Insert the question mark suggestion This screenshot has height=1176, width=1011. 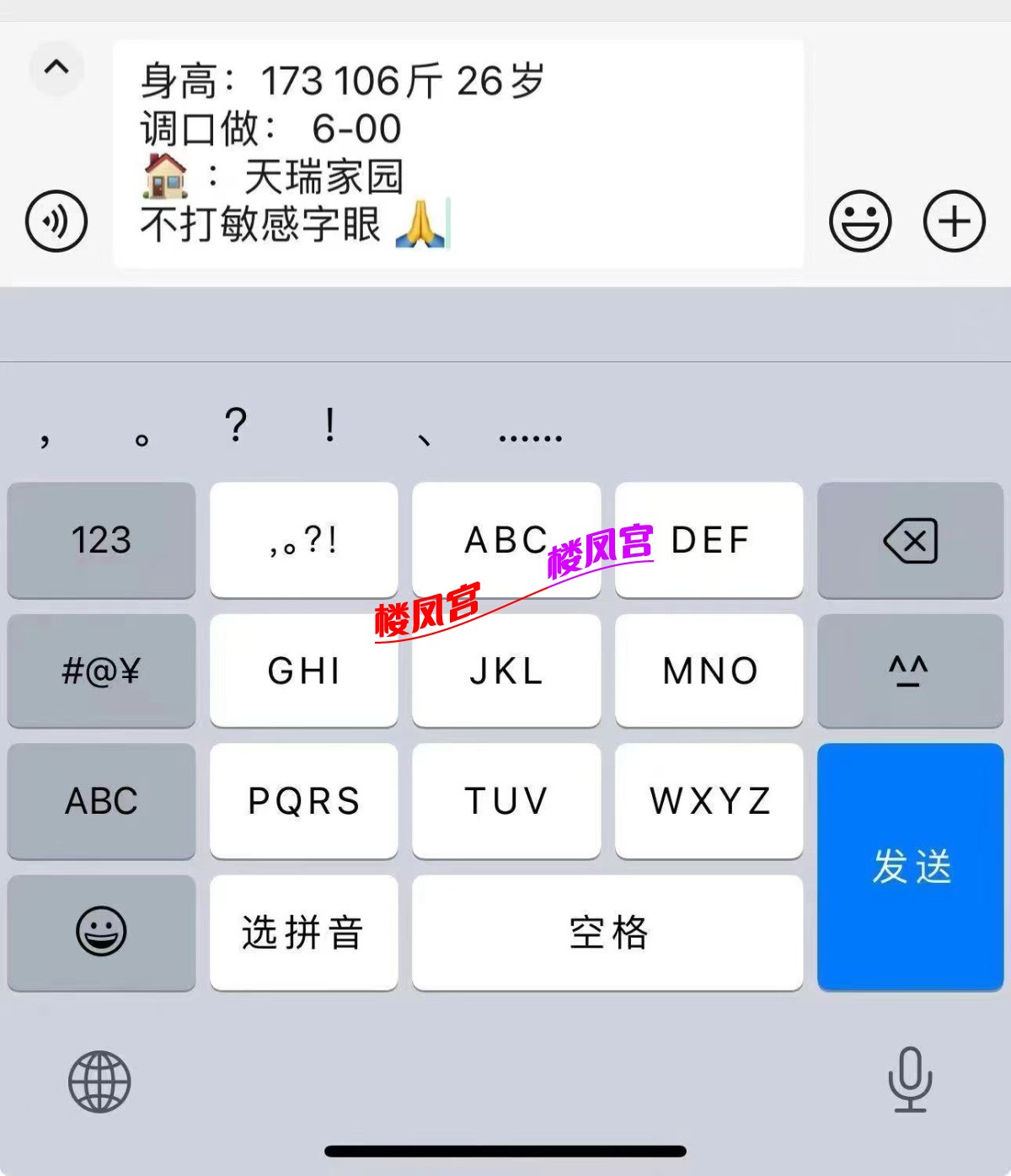pos(236,425)
